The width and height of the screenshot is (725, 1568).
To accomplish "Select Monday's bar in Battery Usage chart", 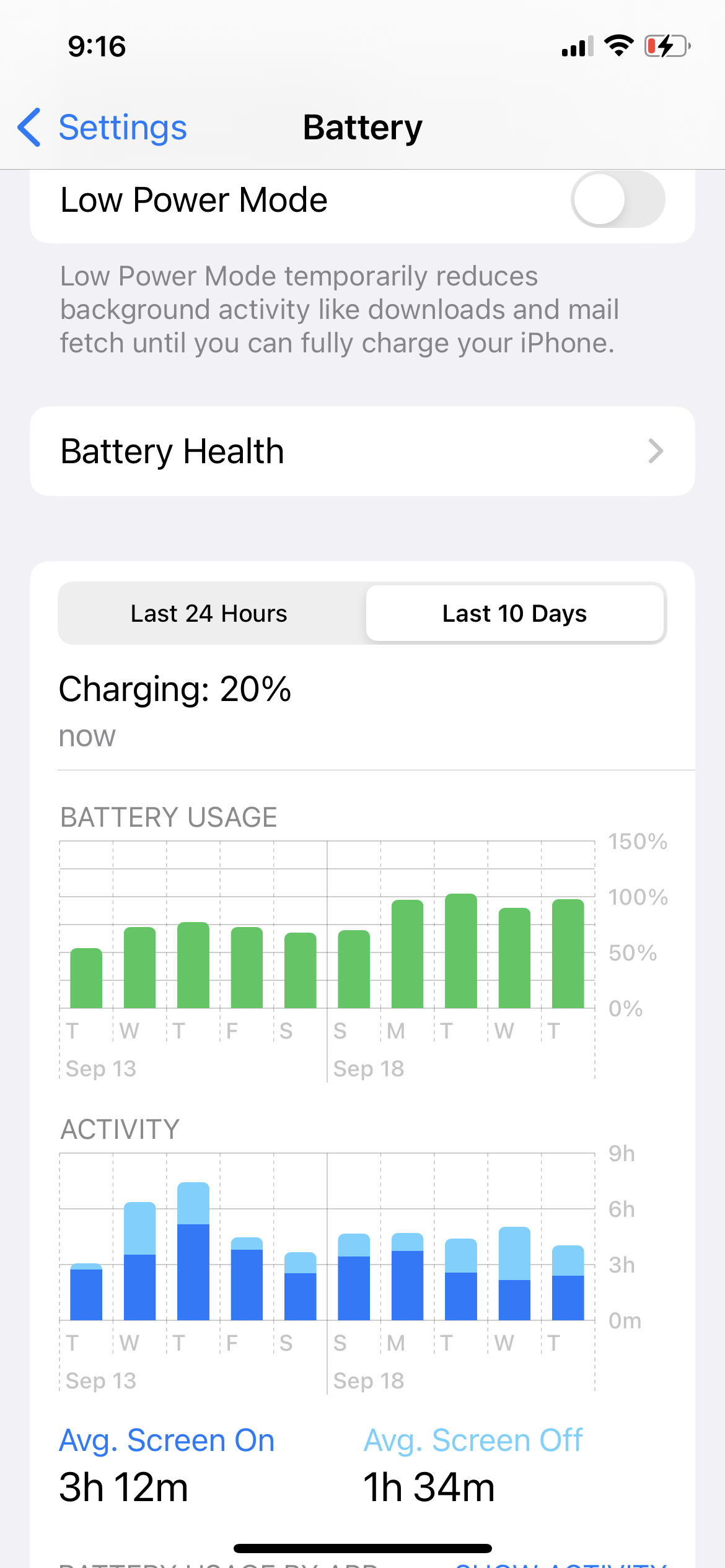I will click(x=407, y=954).
